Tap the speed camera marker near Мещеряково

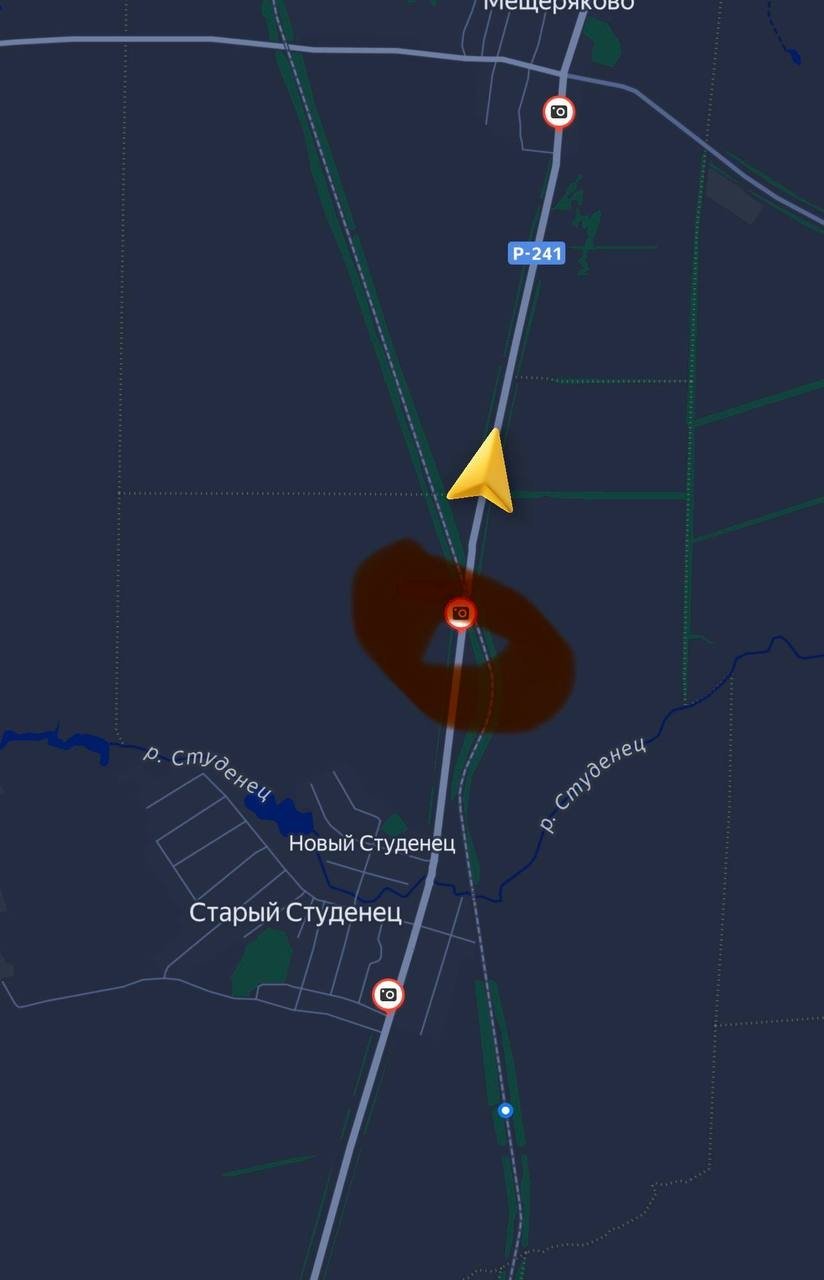pyautogui.click(x=559, y=111)
